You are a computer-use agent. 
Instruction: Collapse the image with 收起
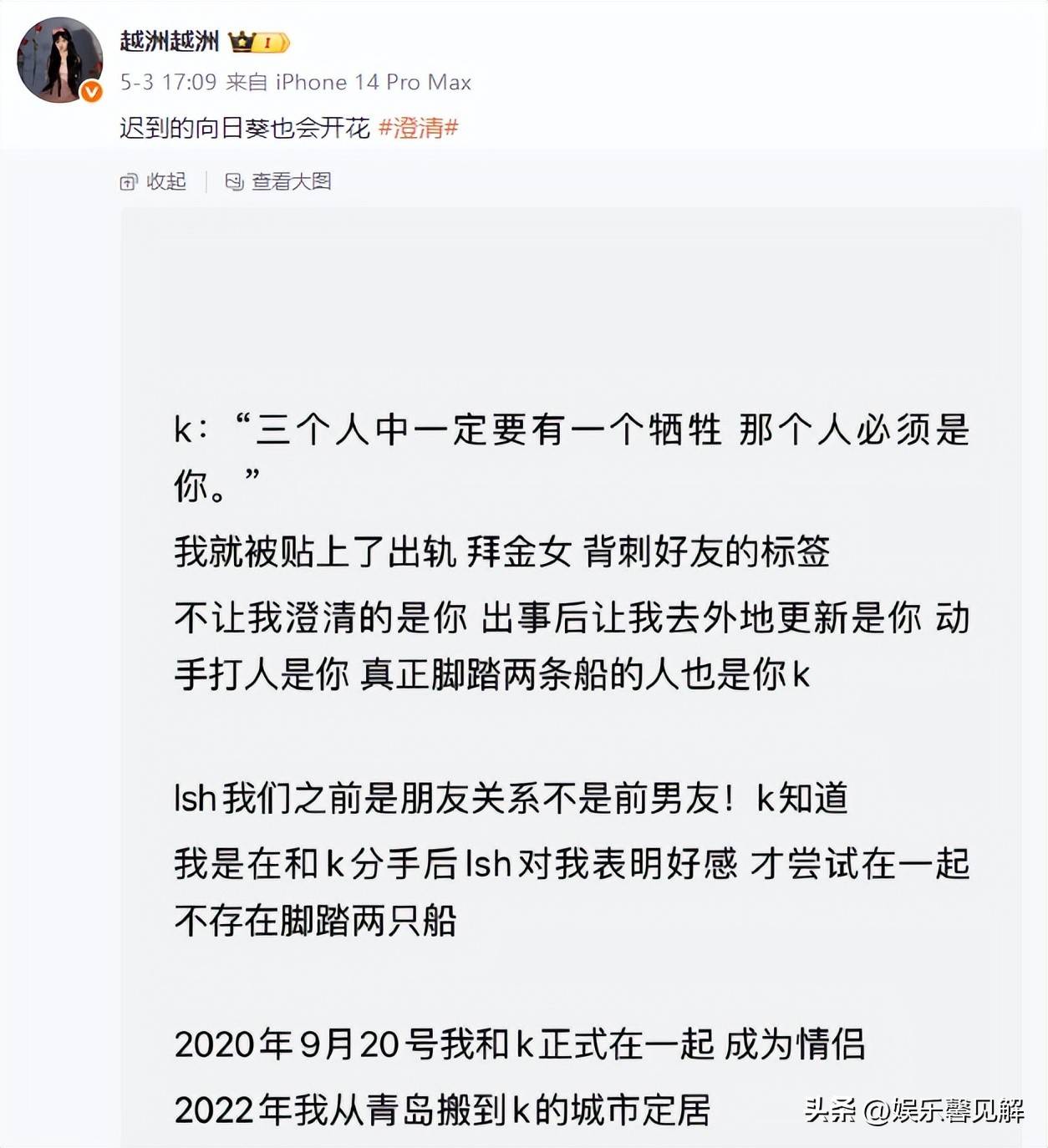click(x=154, y=181)
